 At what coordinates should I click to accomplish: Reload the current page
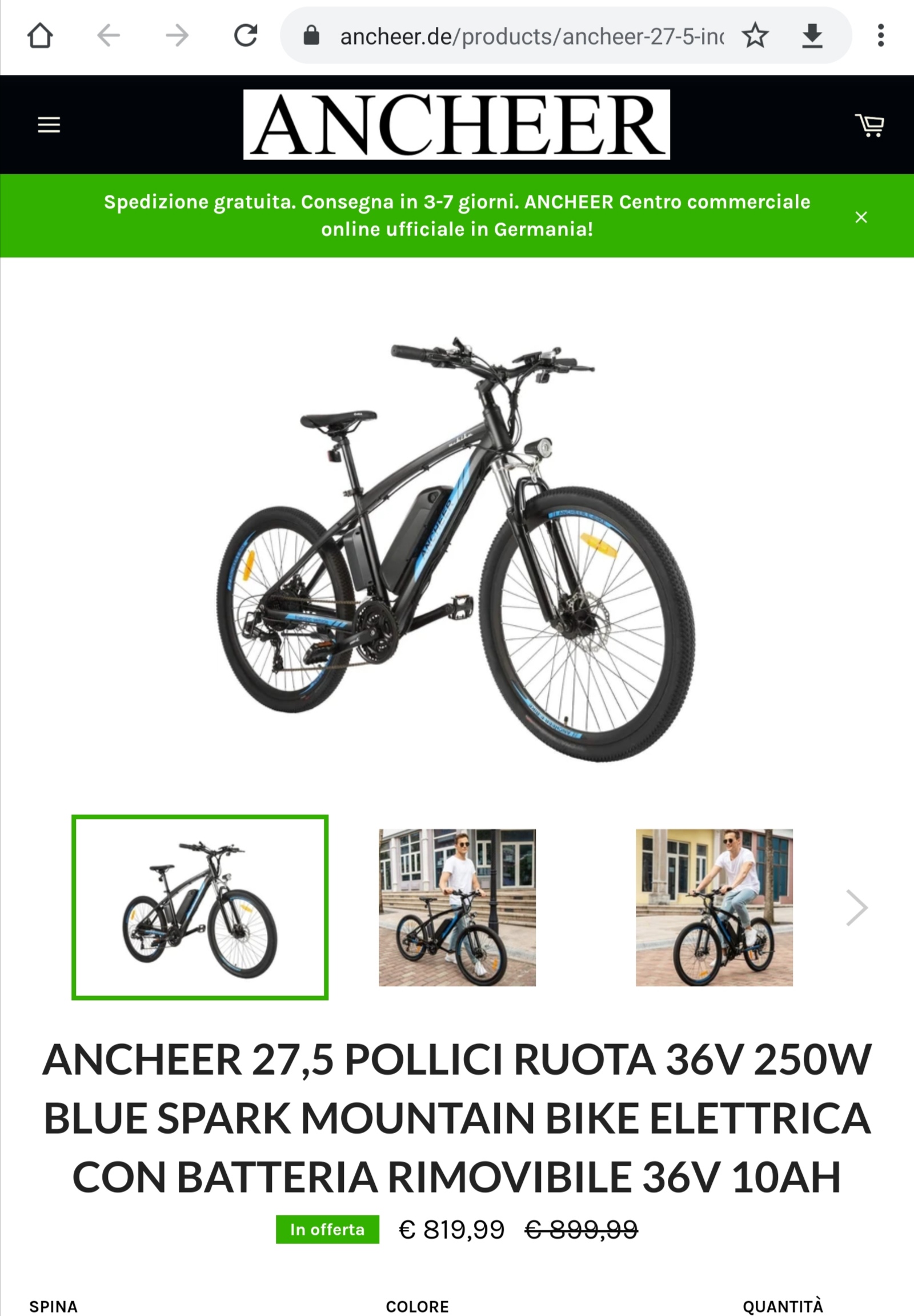pyautogui.click(x=246, y=36)
